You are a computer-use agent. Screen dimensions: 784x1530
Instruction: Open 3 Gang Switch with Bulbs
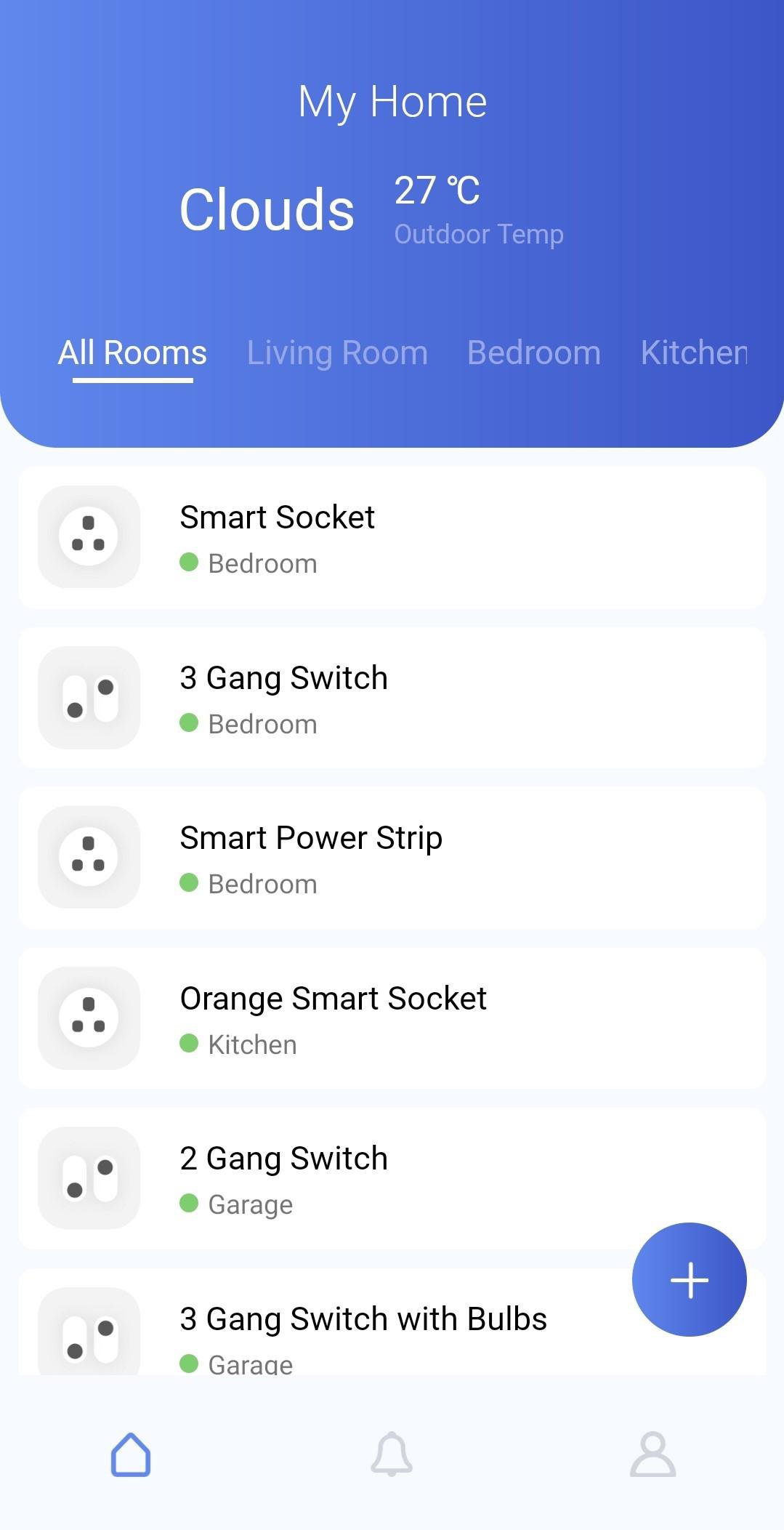point(363,1330)
